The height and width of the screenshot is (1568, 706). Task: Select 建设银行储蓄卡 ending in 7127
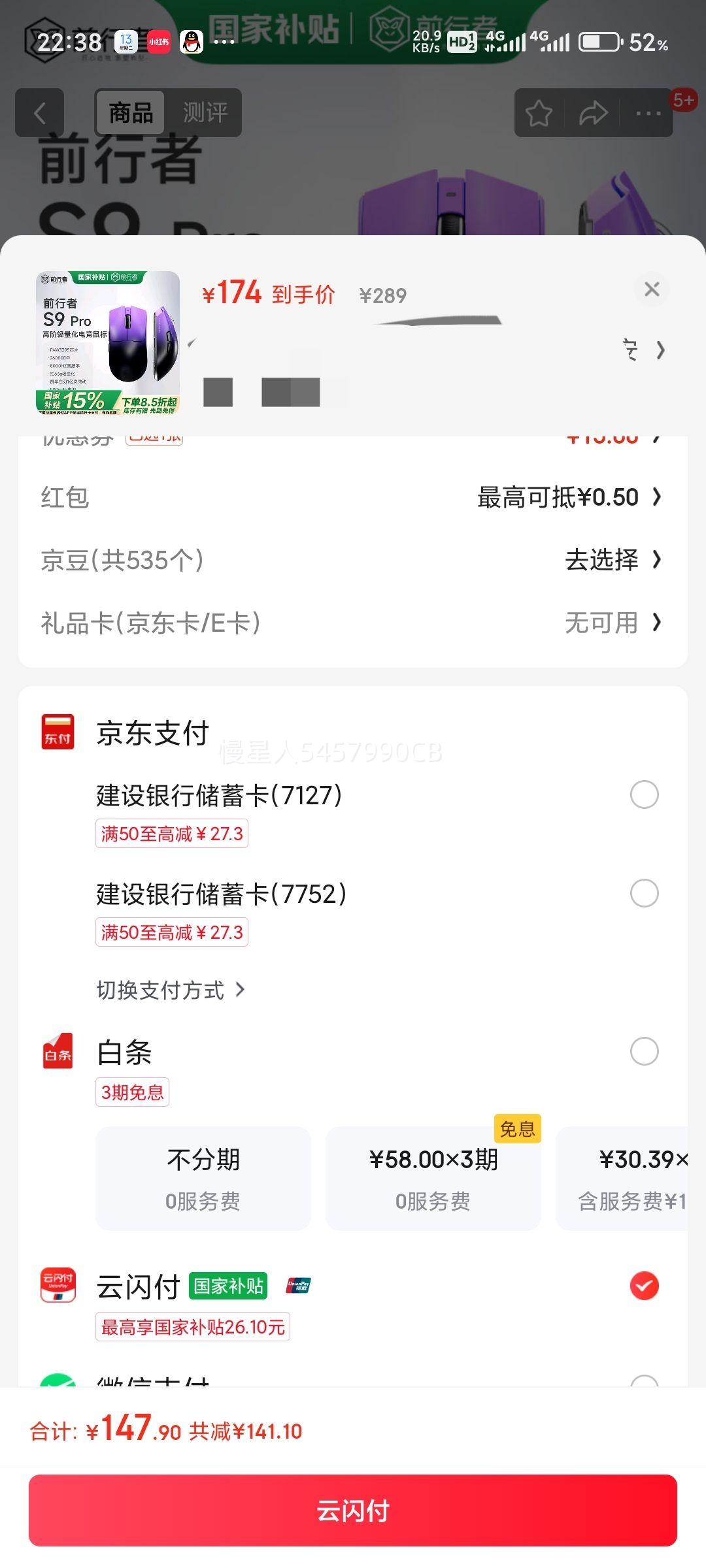click(x=644, y=794)
